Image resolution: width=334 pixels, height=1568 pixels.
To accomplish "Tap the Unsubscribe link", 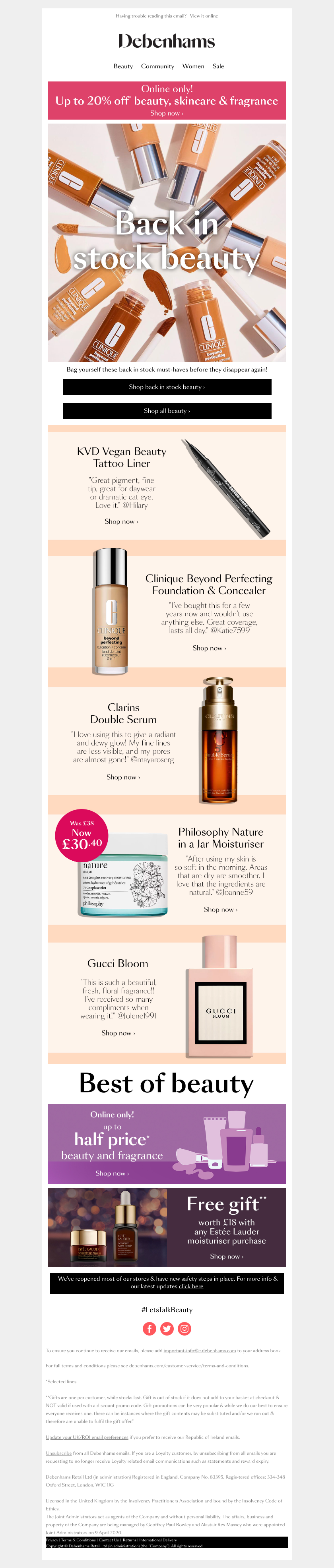I will [58, 1453].
